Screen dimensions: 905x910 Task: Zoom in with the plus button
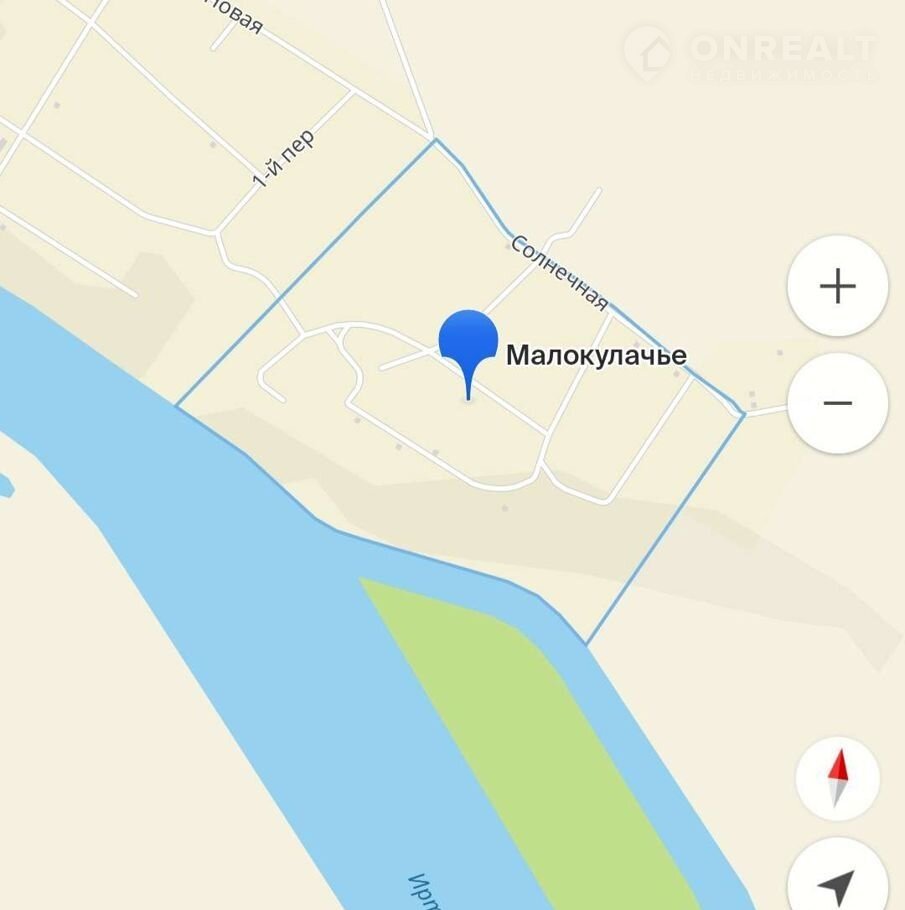[837, 287]
